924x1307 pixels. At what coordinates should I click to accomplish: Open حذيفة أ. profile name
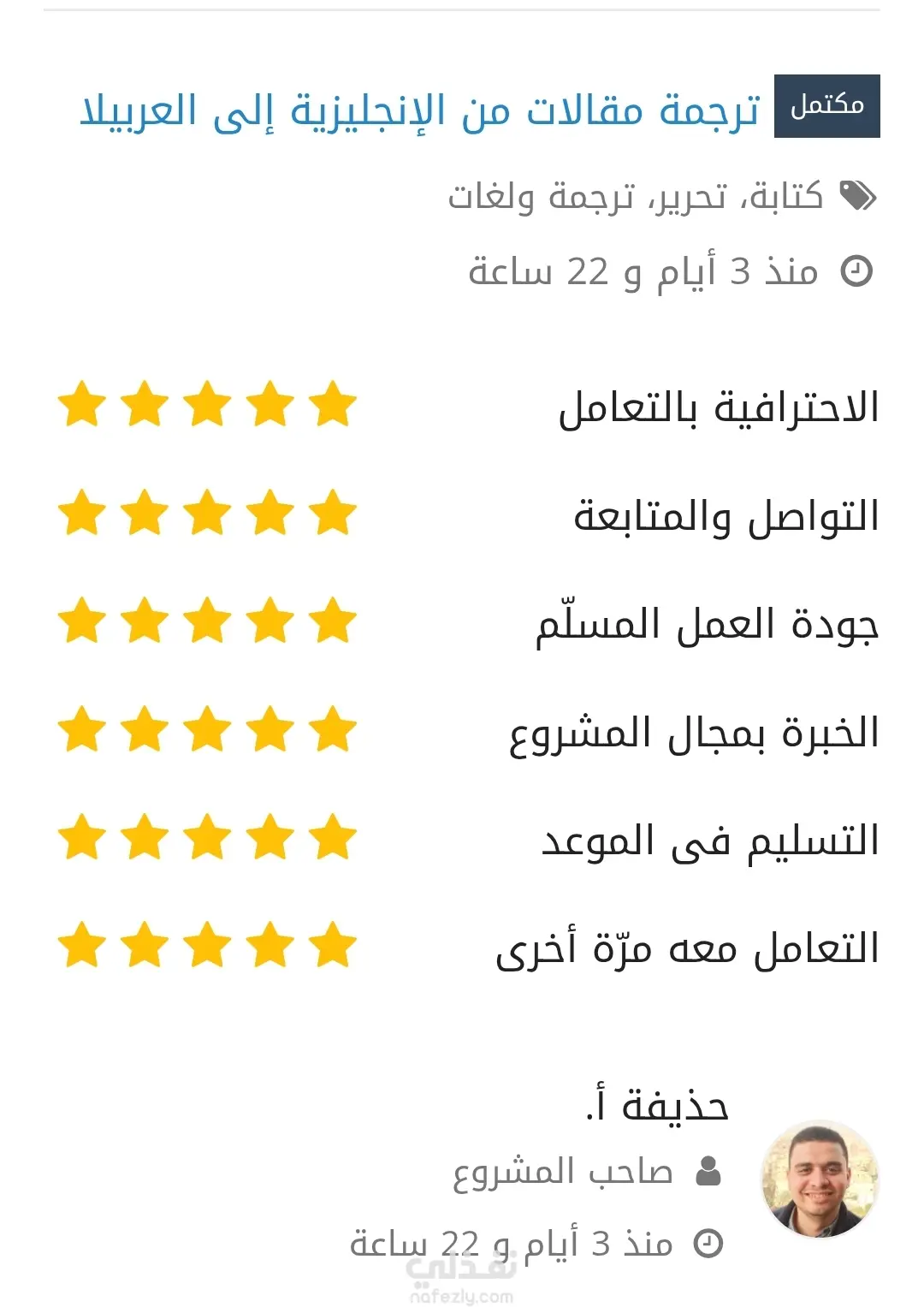(x=657, y=1105)
